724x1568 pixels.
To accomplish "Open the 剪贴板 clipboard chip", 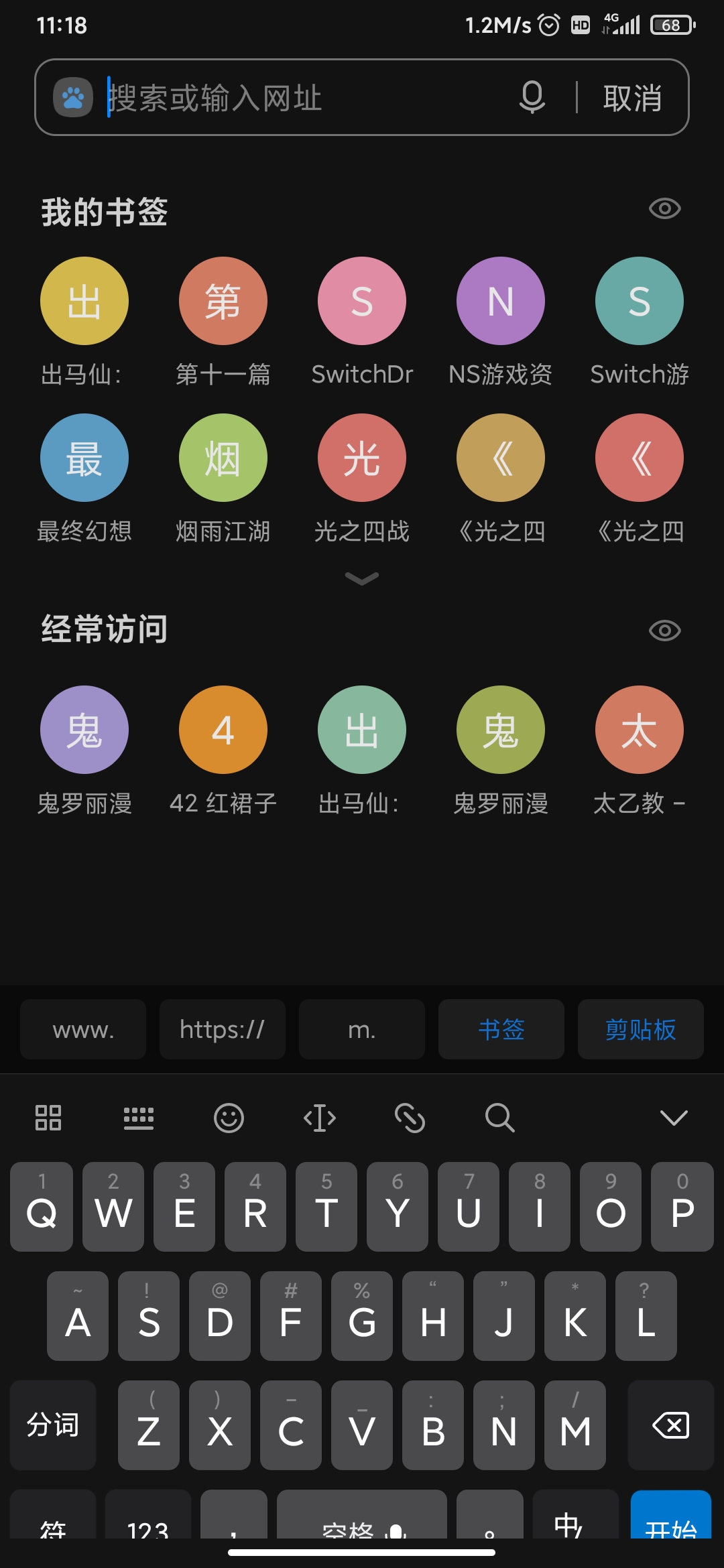I will coord(641,1029).
